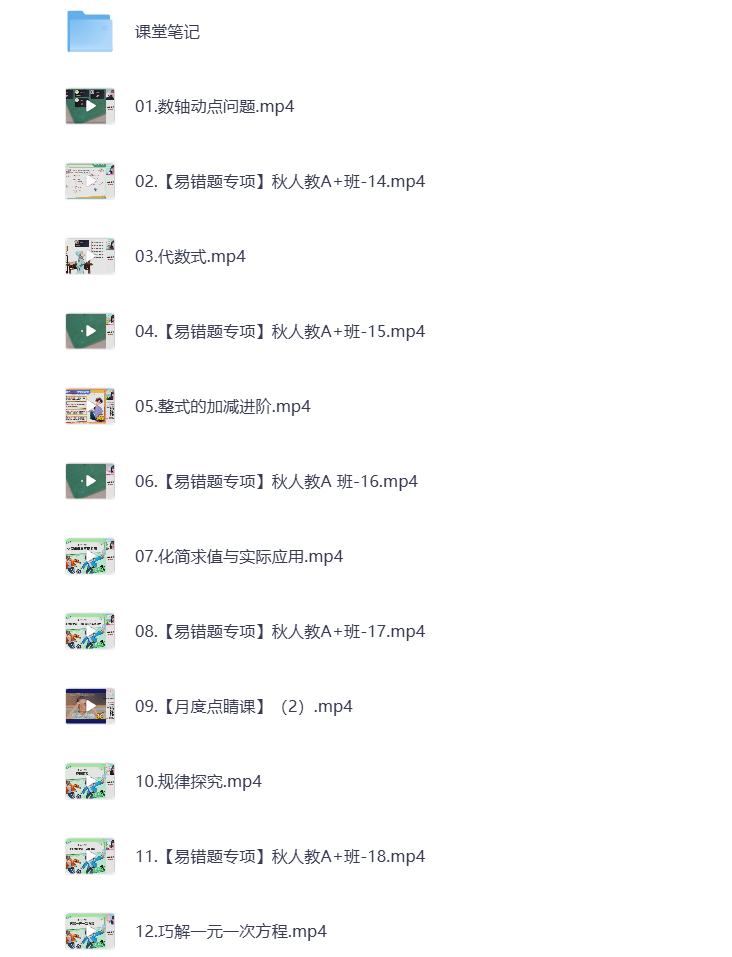Open video 03.代数式.mp4

190,256
